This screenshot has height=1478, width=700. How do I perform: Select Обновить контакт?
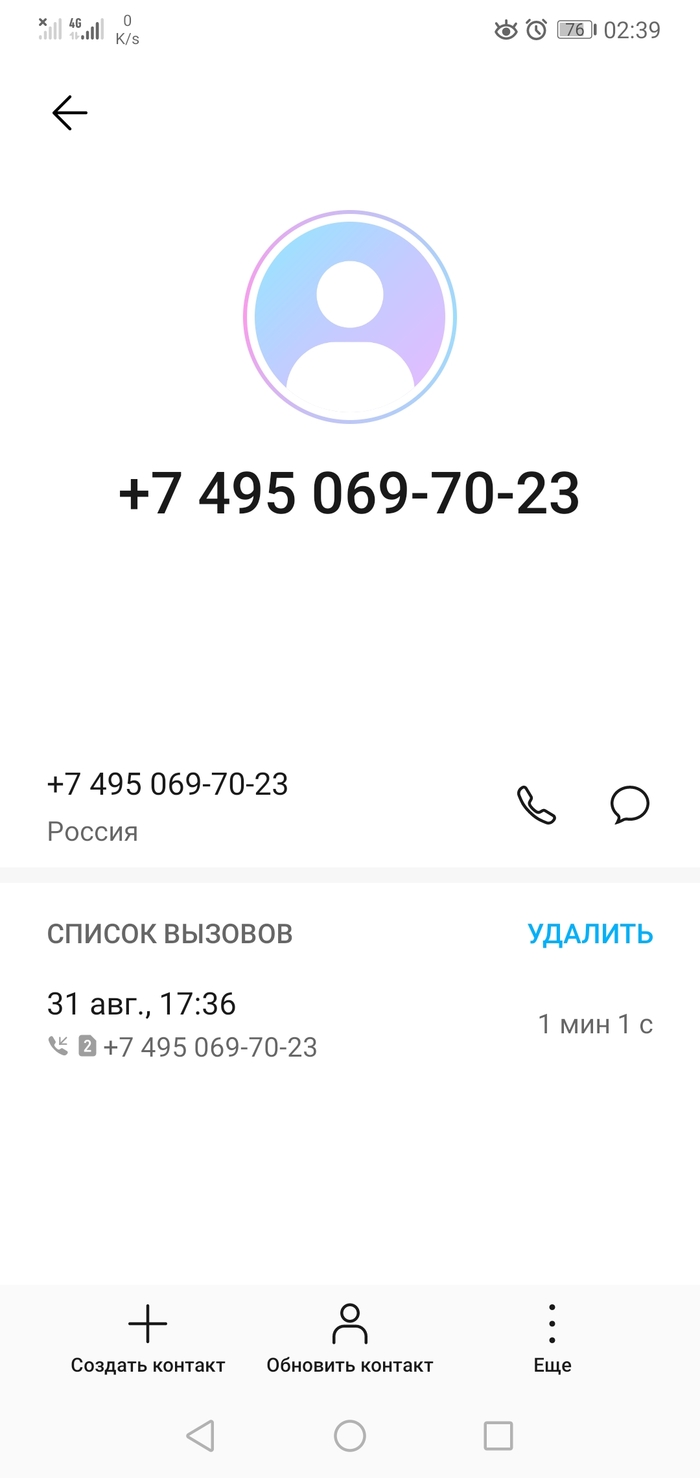click(x=350, y=1340)
